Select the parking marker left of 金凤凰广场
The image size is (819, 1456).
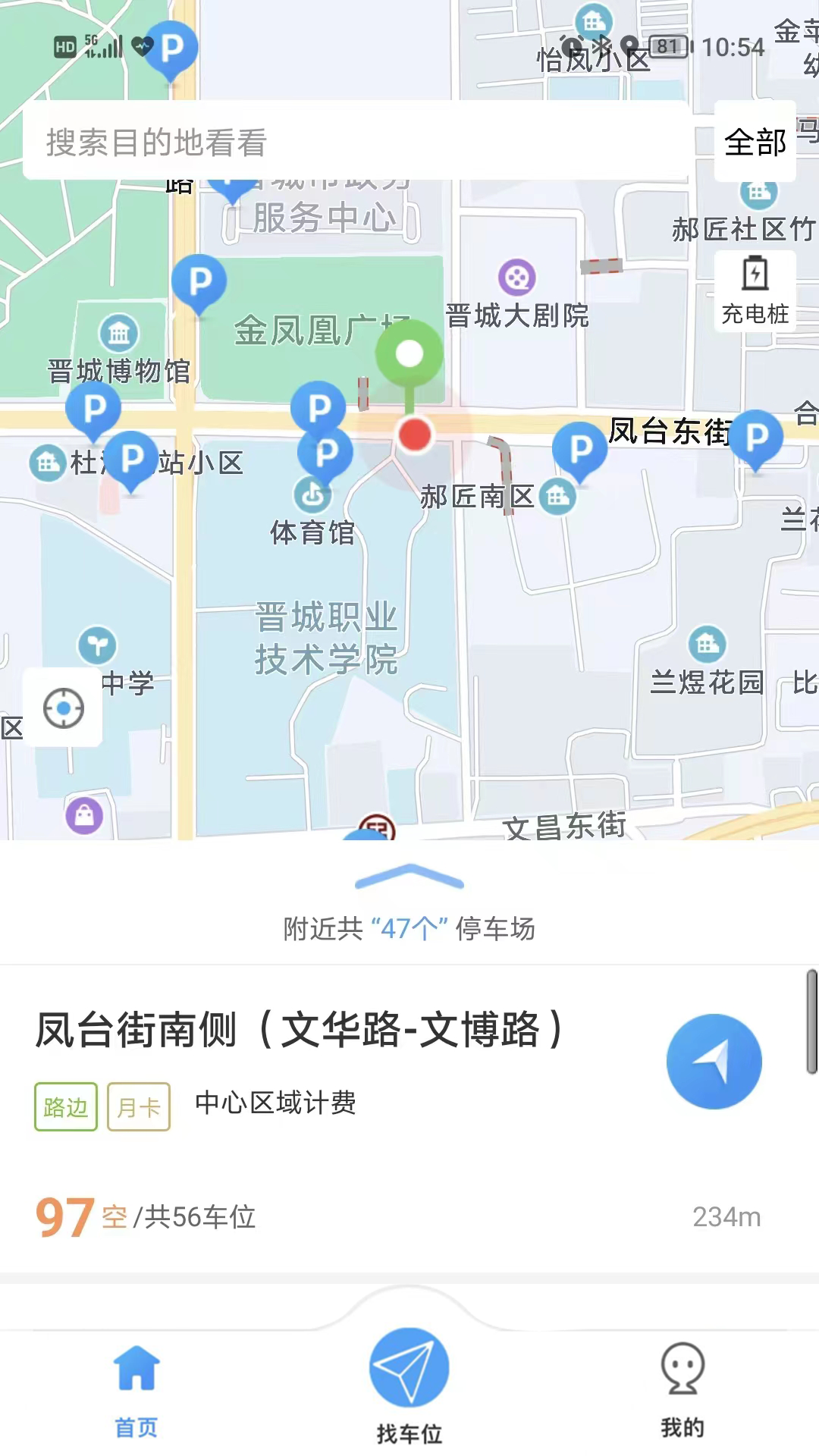tap(199, 281)
